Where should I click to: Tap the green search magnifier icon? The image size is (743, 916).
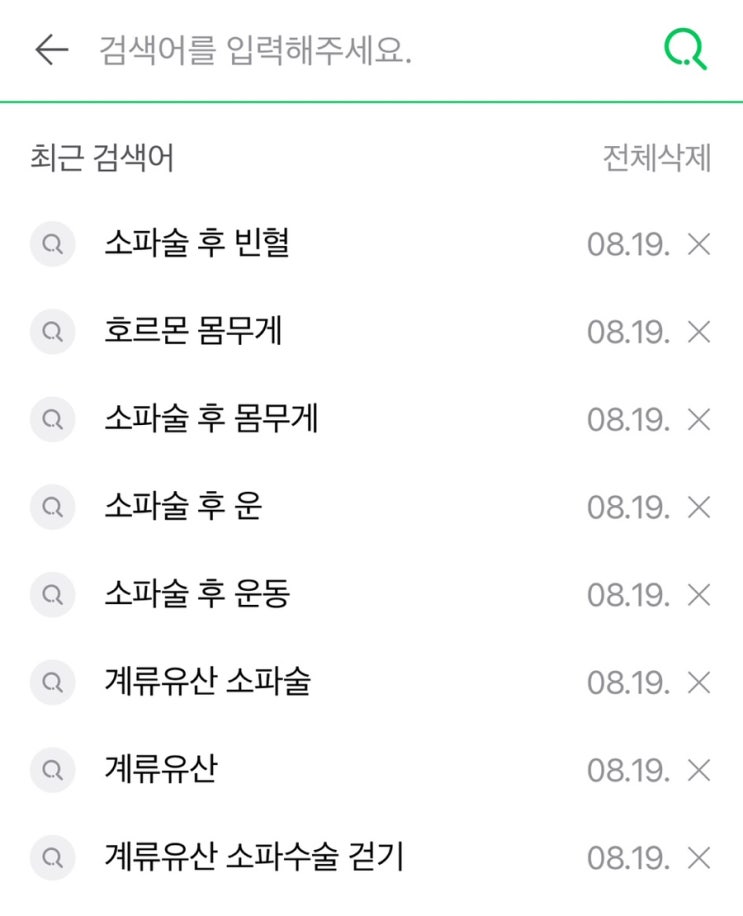(x=685, y=50)
